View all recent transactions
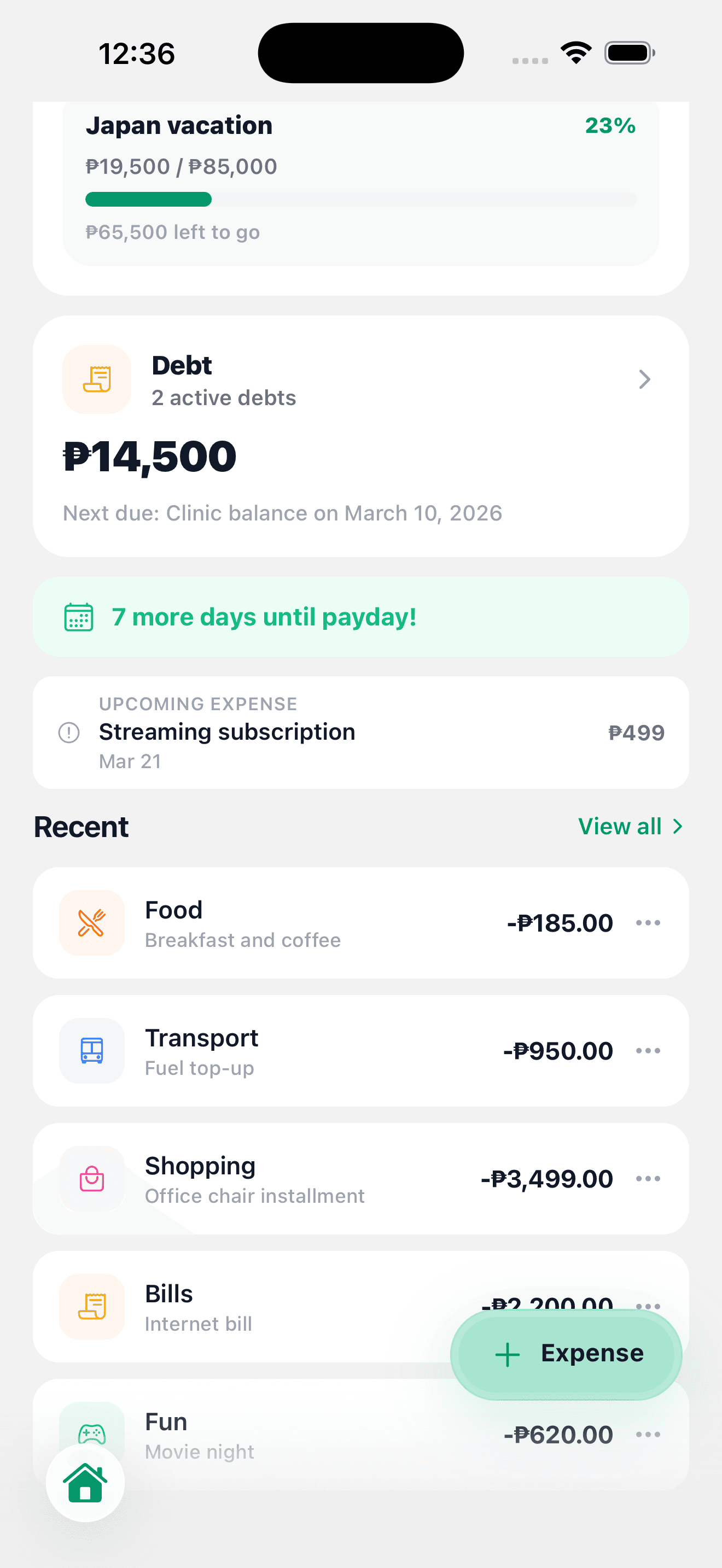Image resolution: width=722 pixels, height=1568 pixels. click(x=630, y=826)
